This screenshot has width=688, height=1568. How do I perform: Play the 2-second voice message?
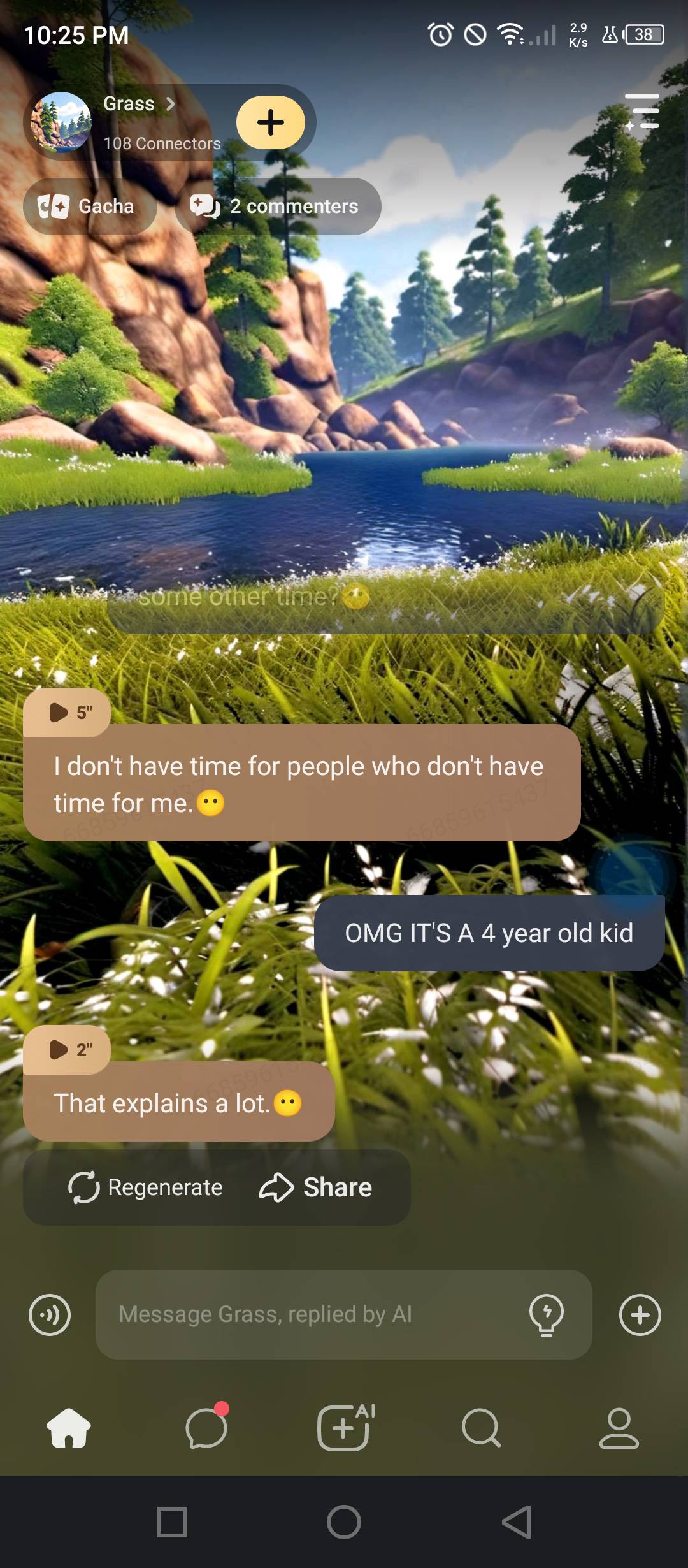[67, 1050]
